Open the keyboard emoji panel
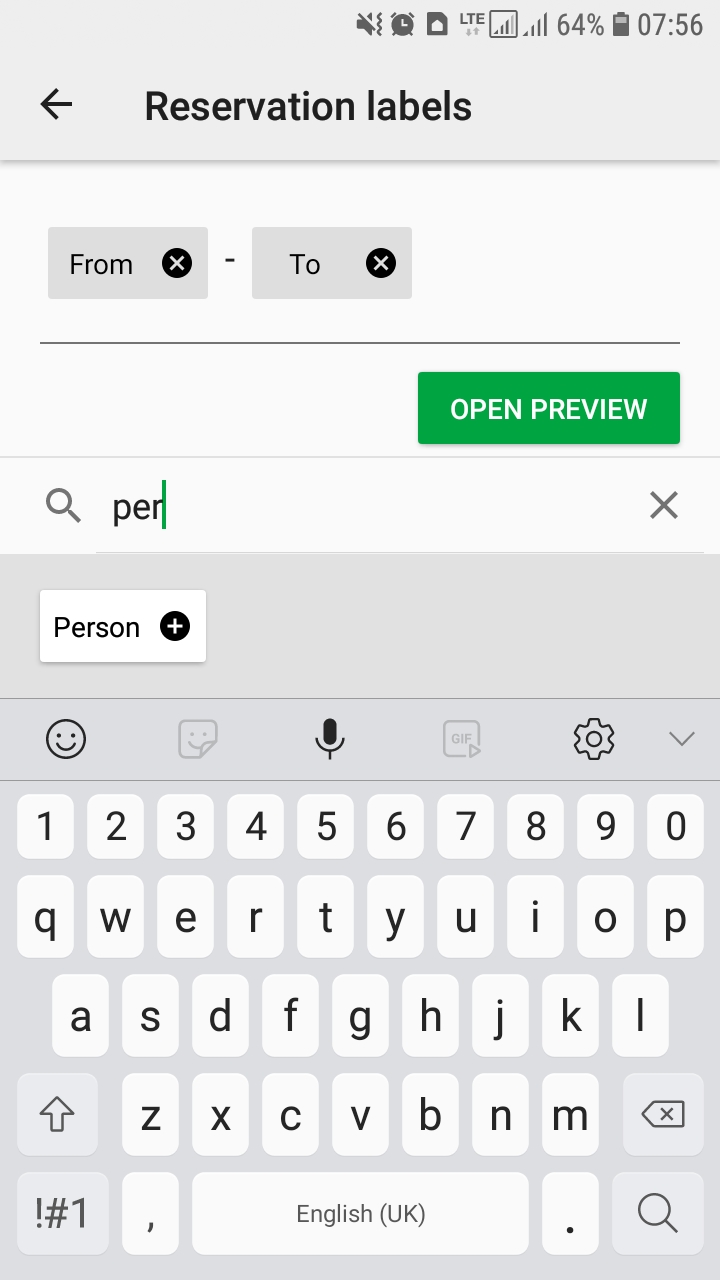This screenshot has height=1280, width=720. 66,740
